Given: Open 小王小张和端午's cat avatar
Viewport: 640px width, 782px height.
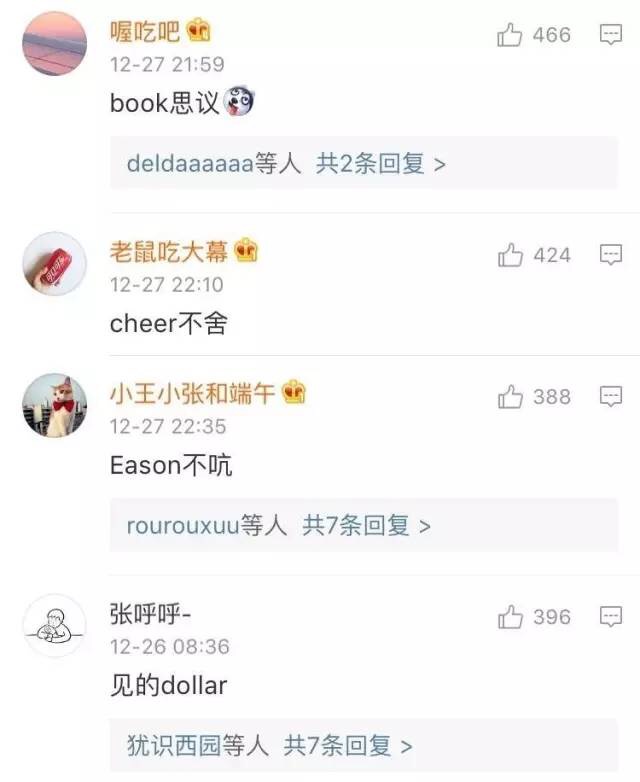Looking at the screenshot, I should [x=54, y=406].
